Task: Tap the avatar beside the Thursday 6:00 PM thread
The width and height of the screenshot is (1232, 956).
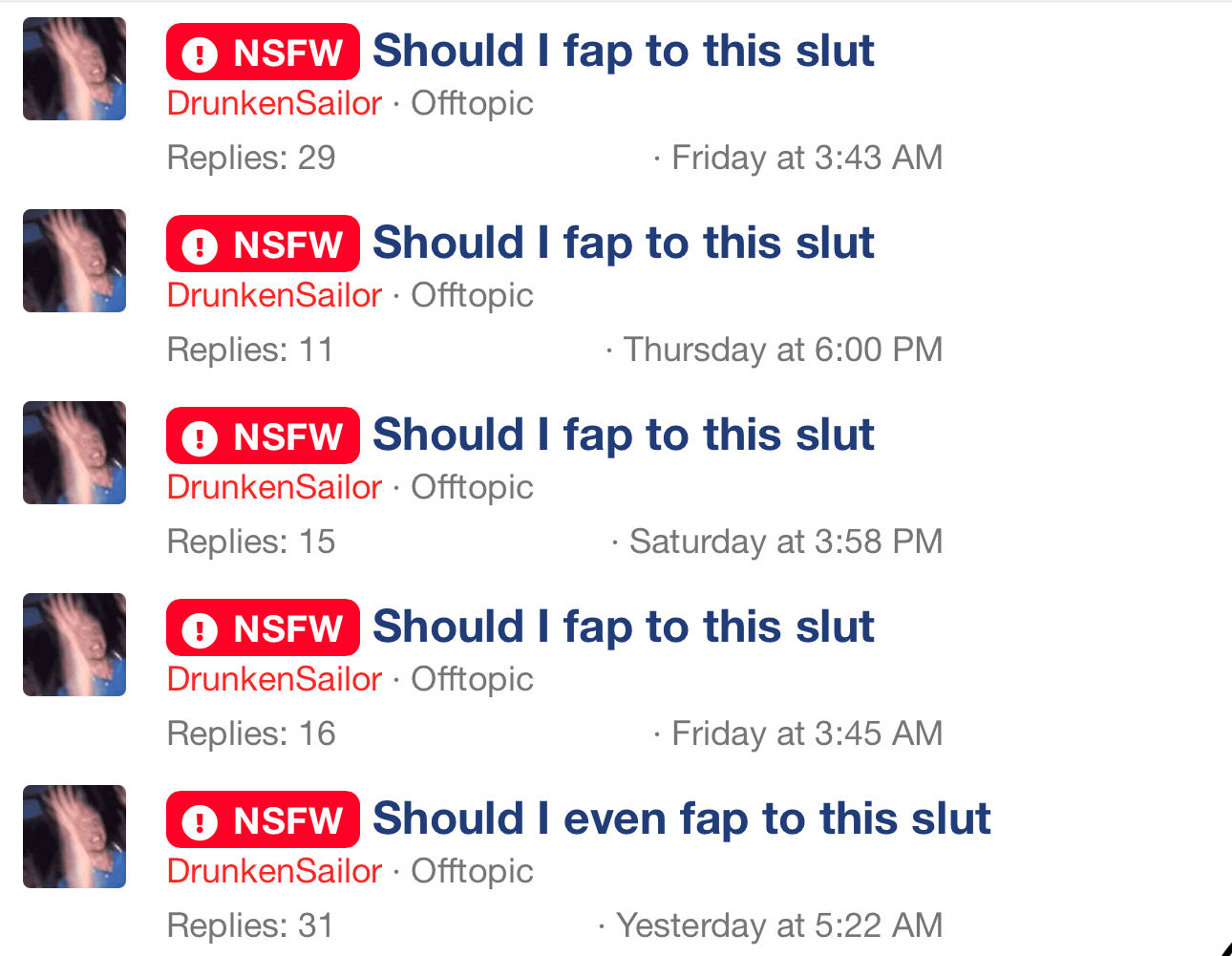Action: 74,261
